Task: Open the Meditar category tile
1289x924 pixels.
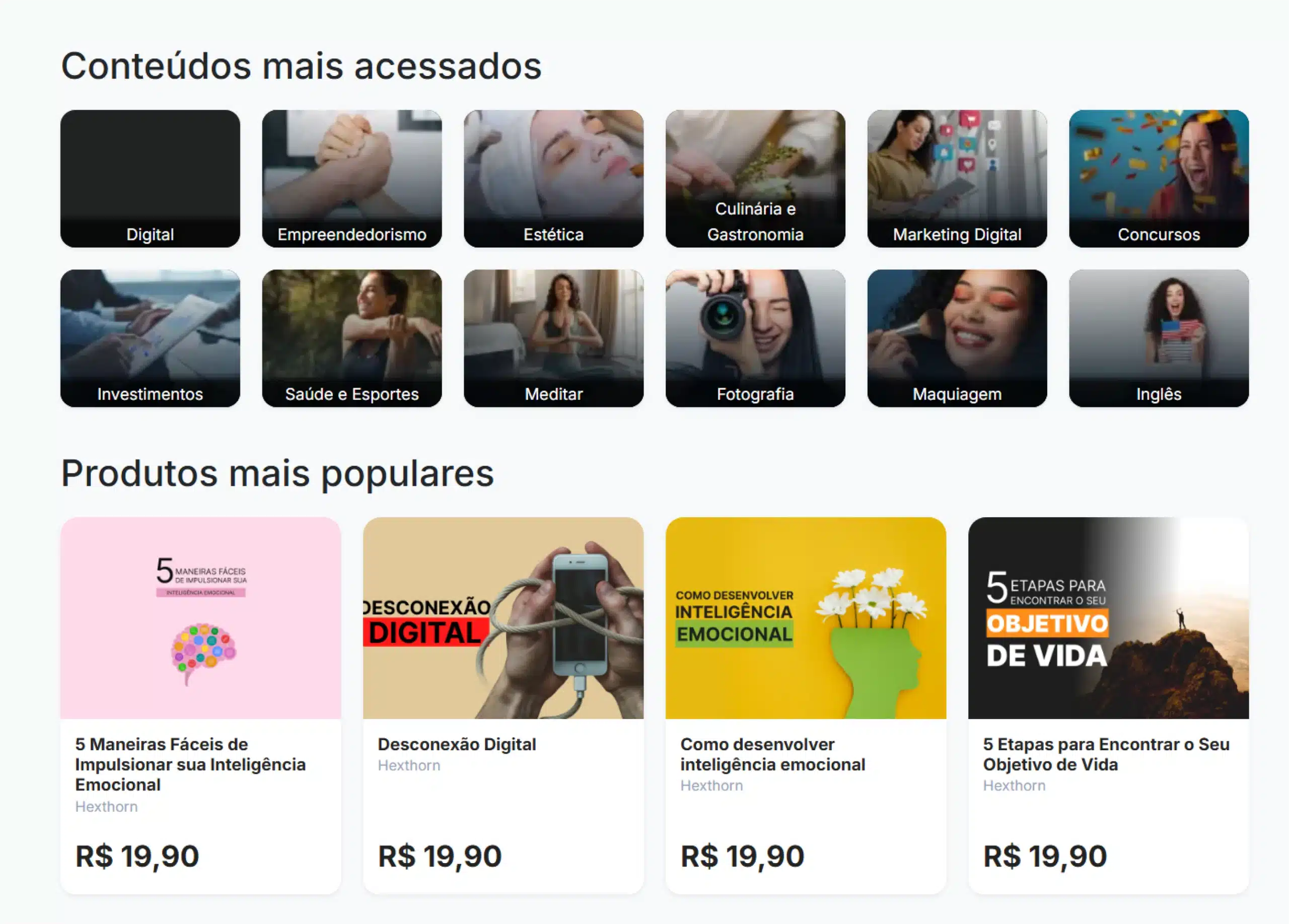Action: click(553, 338)
